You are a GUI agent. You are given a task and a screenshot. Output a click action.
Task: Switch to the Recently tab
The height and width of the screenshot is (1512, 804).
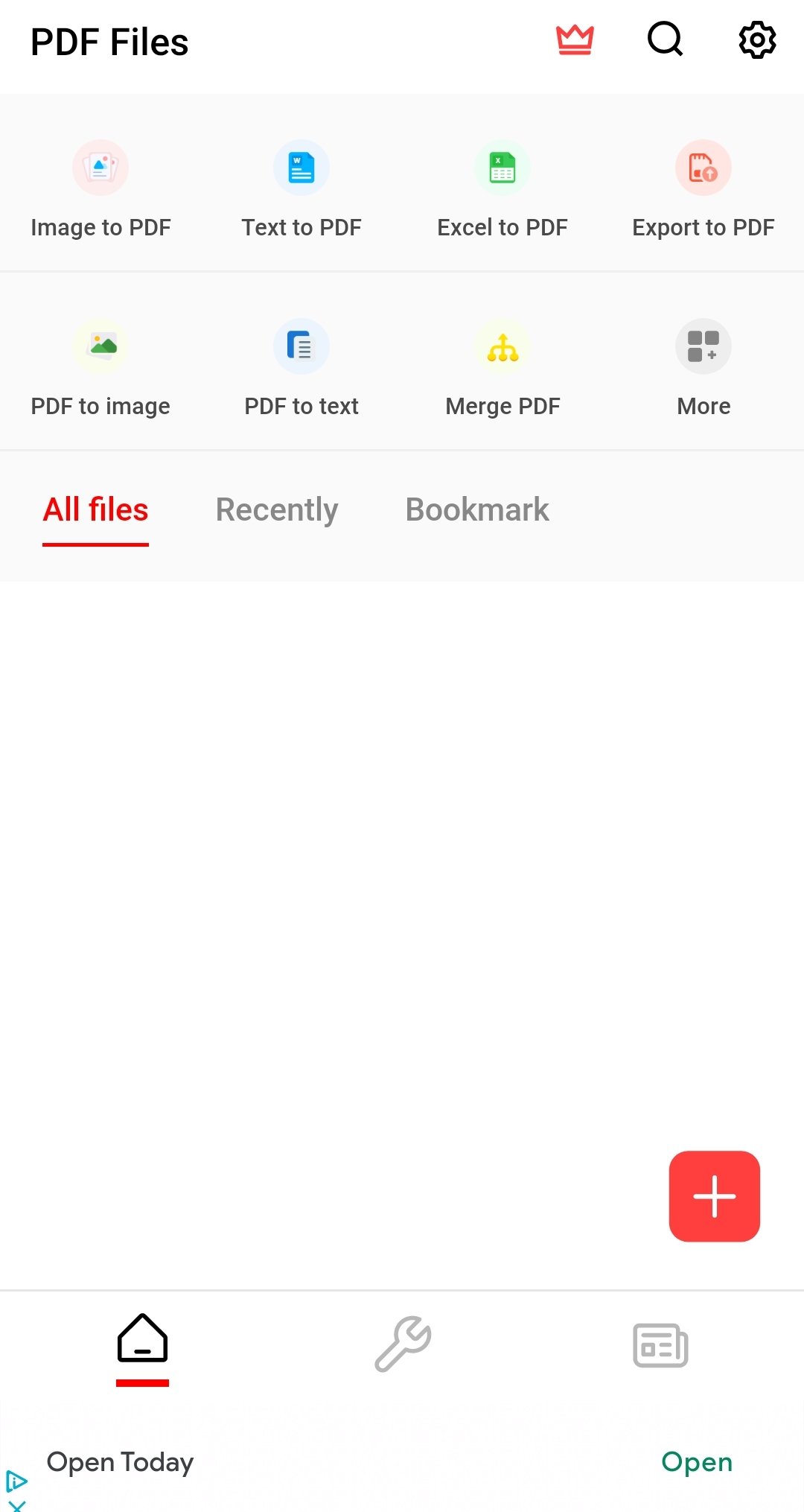click(x=277, y=511)
